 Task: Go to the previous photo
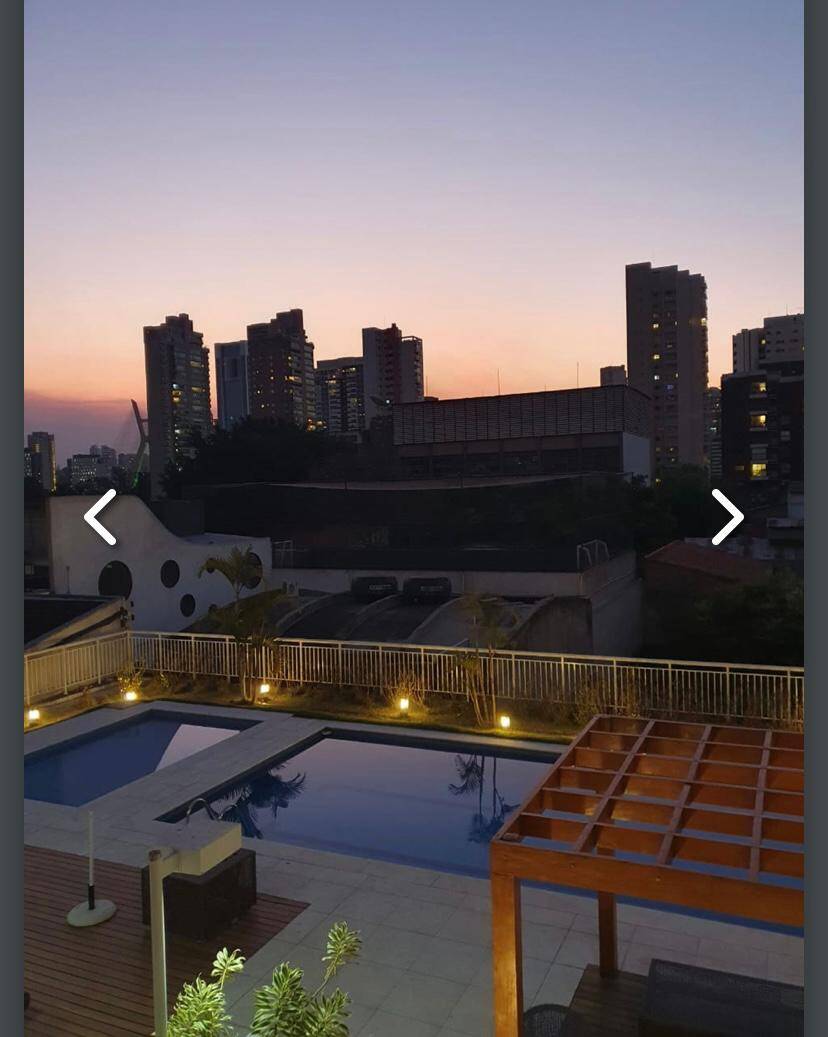click(x=100, y=517)
